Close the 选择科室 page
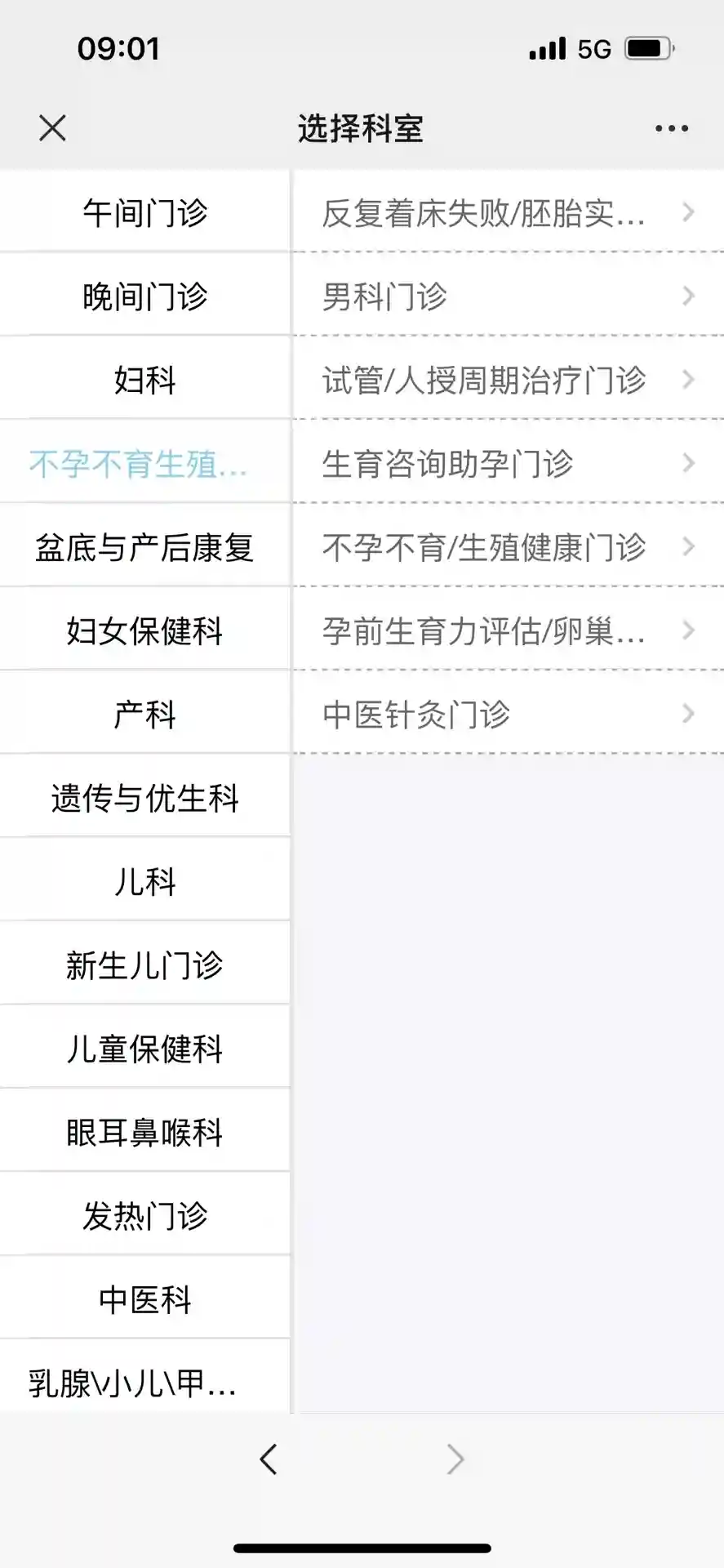This screenshot has width=724, height=1568. pyautogui.click(x=52, y=128)
